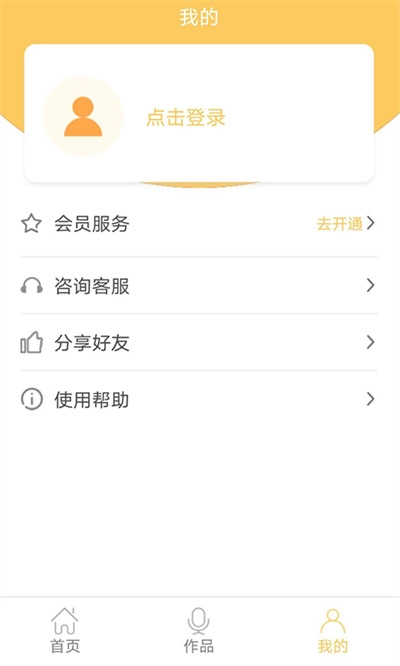Open the 会员服务 row

199,224
